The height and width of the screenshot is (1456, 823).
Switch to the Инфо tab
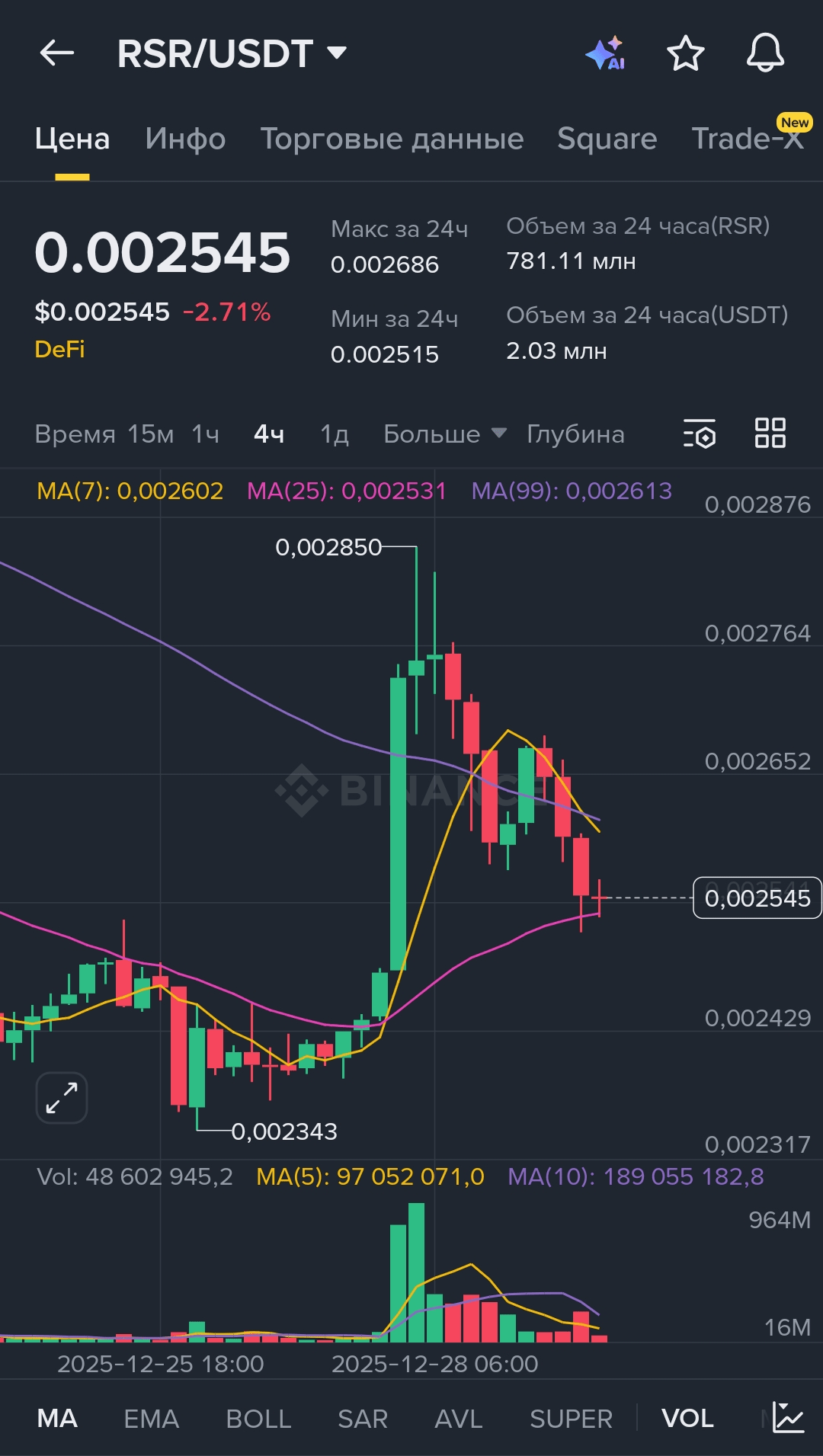click(185, 139)
